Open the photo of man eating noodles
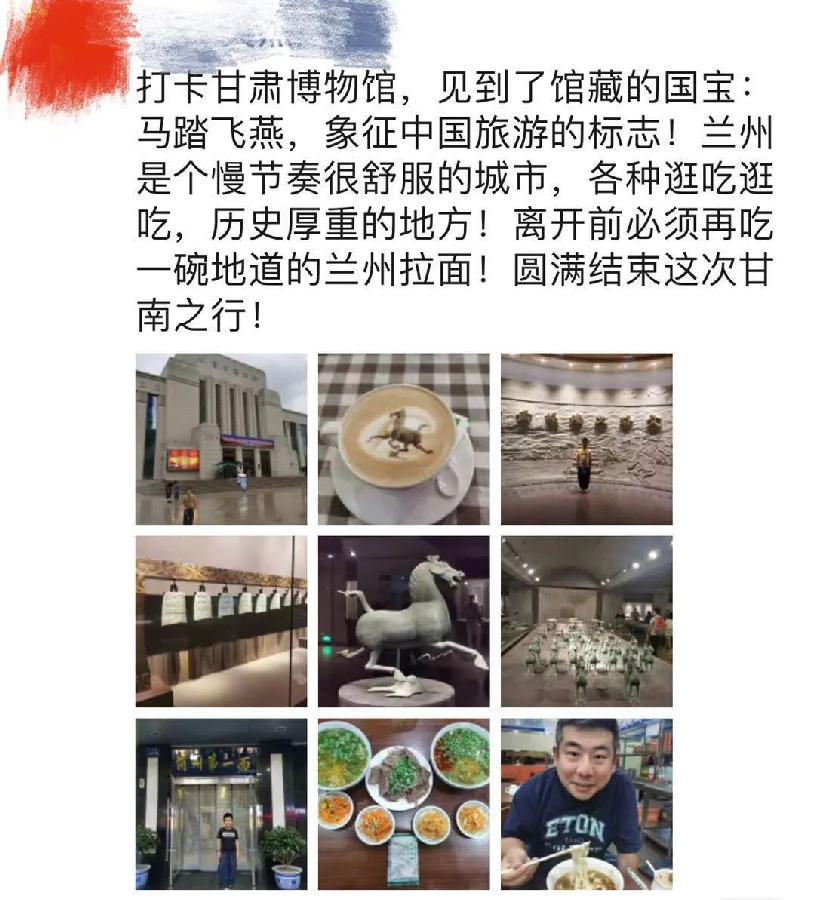815x900 pixels. pyautogui.click(x=586, y=804)
